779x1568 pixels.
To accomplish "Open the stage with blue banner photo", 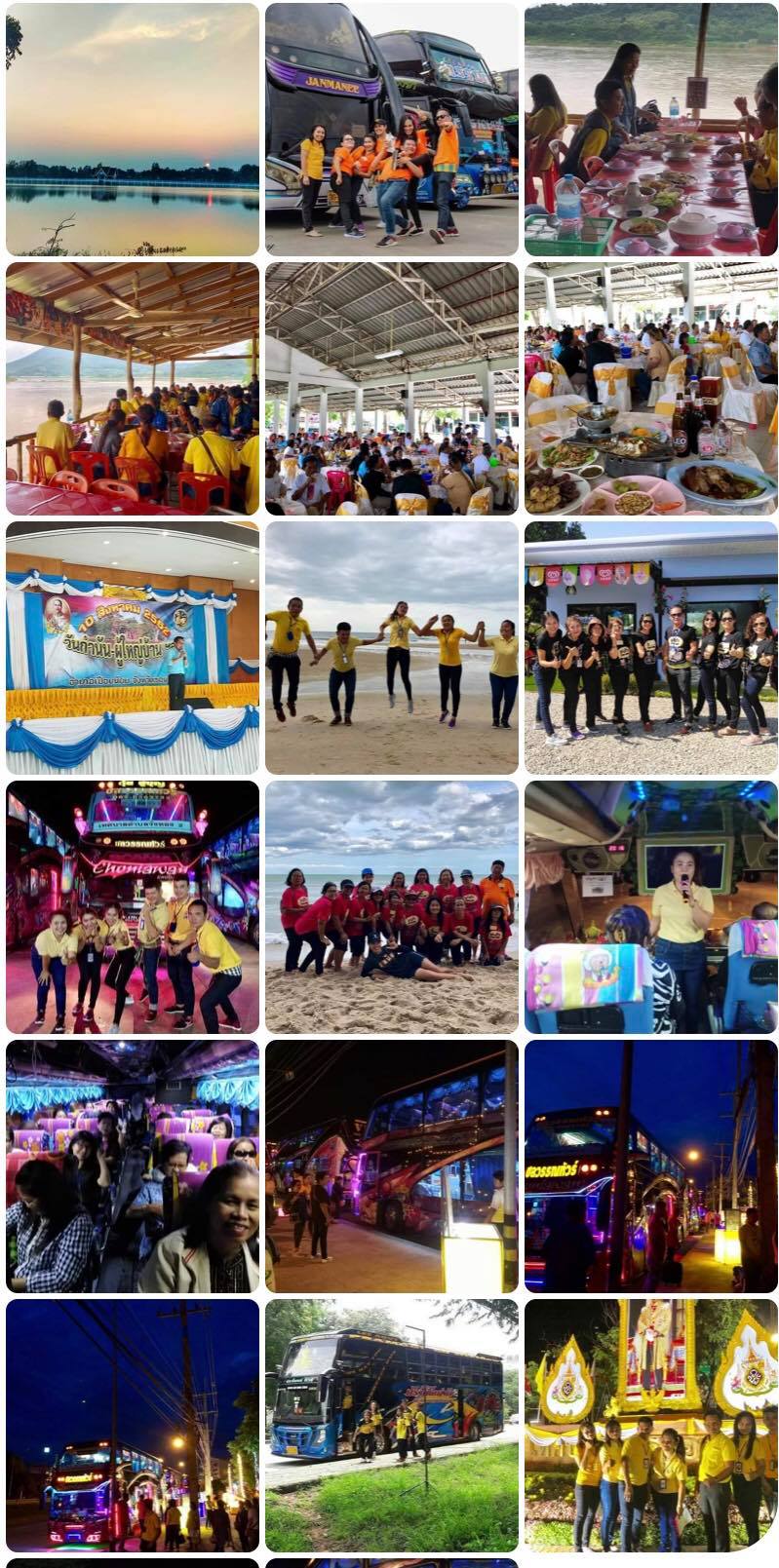I will [x=133, y=647].
